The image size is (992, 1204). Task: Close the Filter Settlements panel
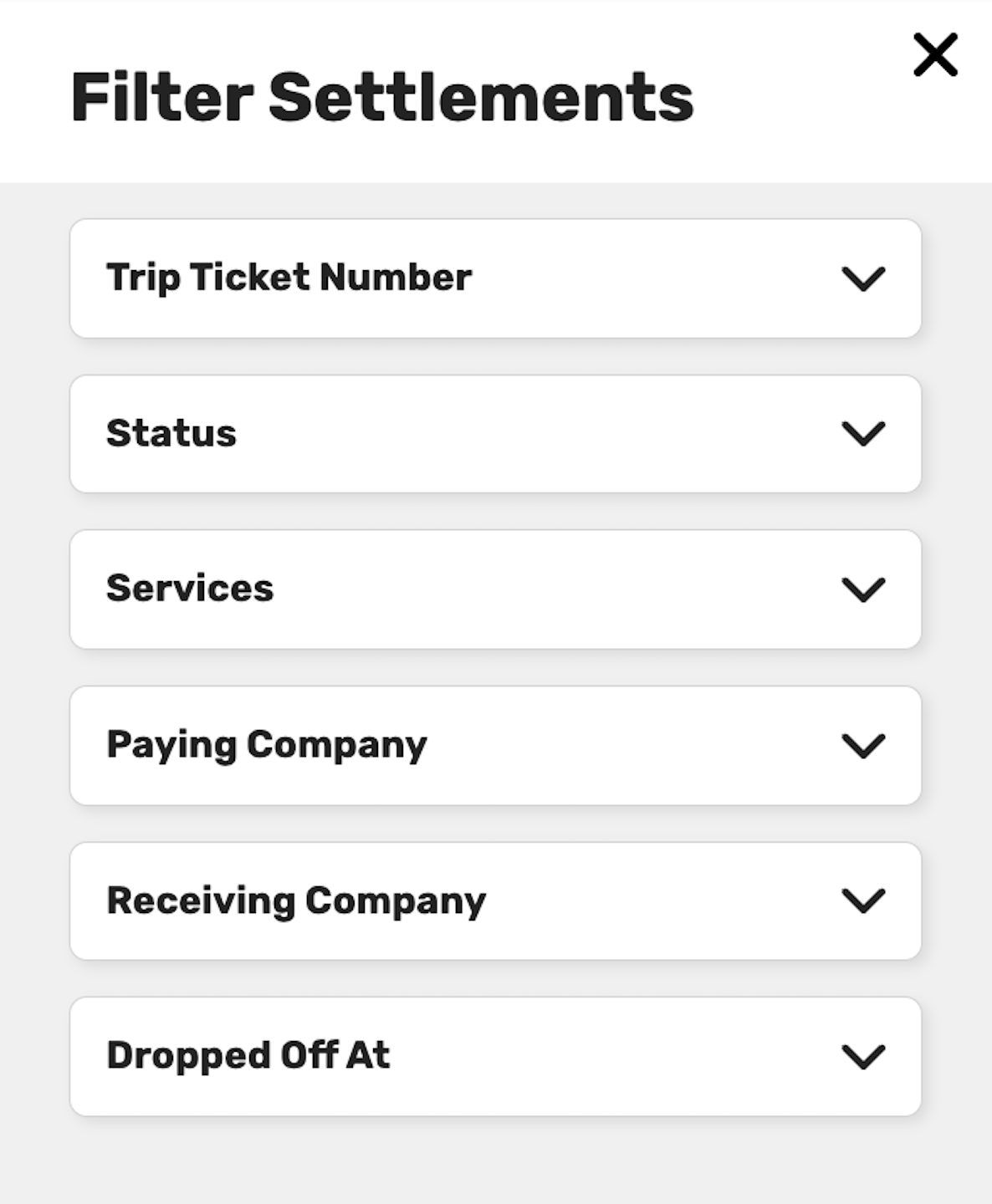point(934,55)
